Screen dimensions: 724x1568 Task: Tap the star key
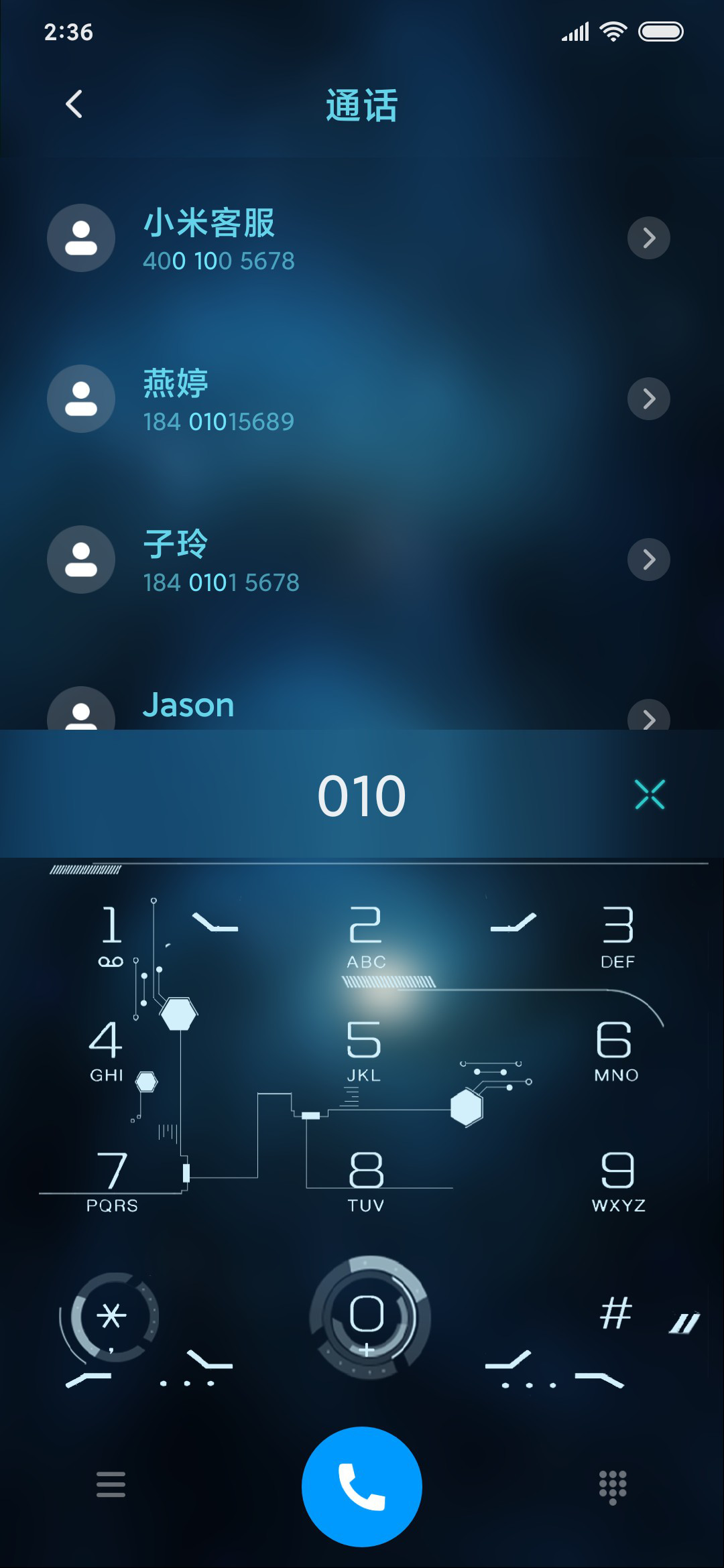(x=111, y=1316)
